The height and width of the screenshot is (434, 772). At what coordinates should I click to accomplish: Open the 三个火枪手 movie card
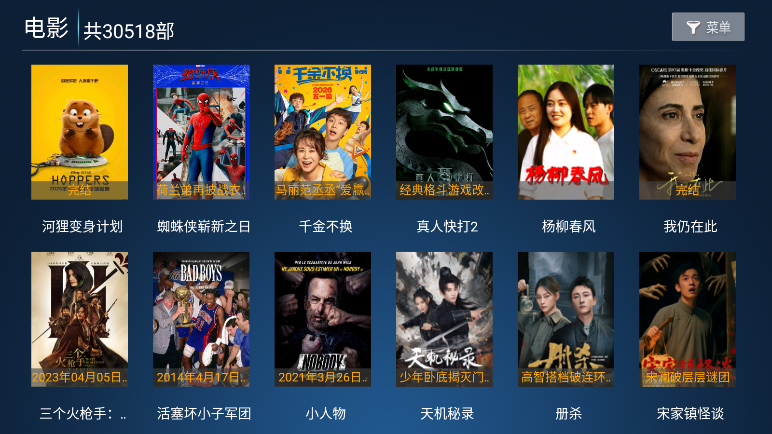tap(80, 319)
